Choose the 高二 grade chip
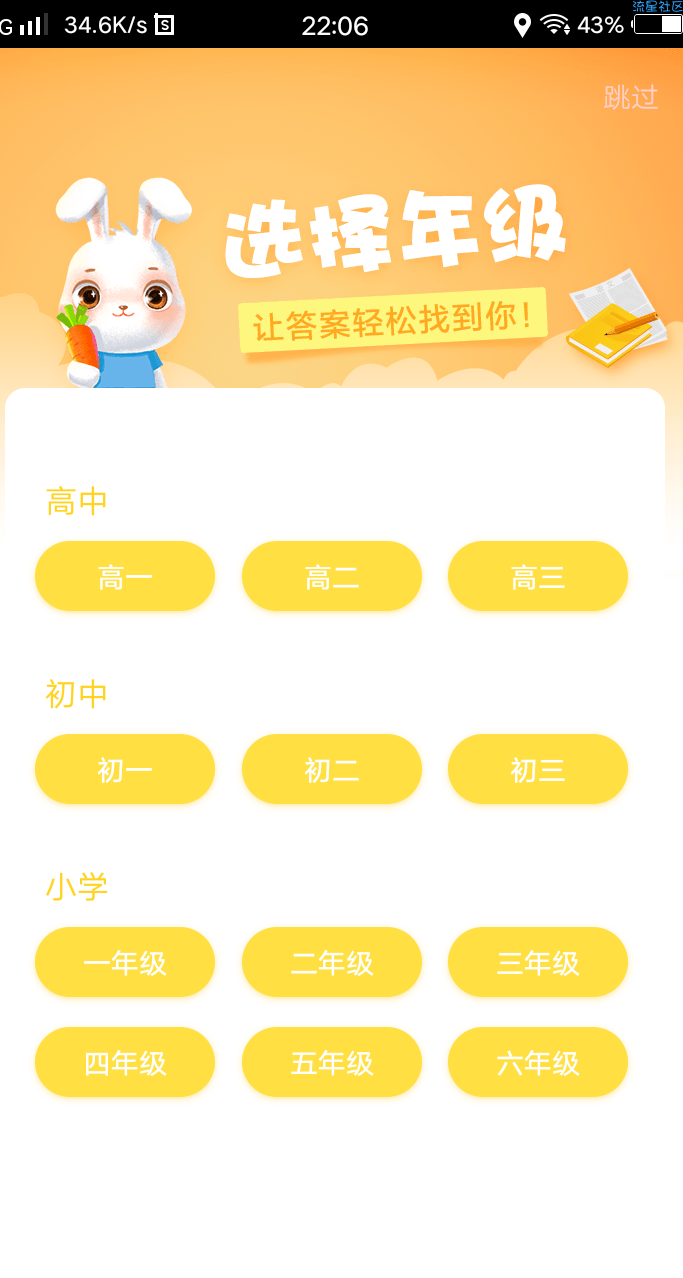 tap(332, 577)
